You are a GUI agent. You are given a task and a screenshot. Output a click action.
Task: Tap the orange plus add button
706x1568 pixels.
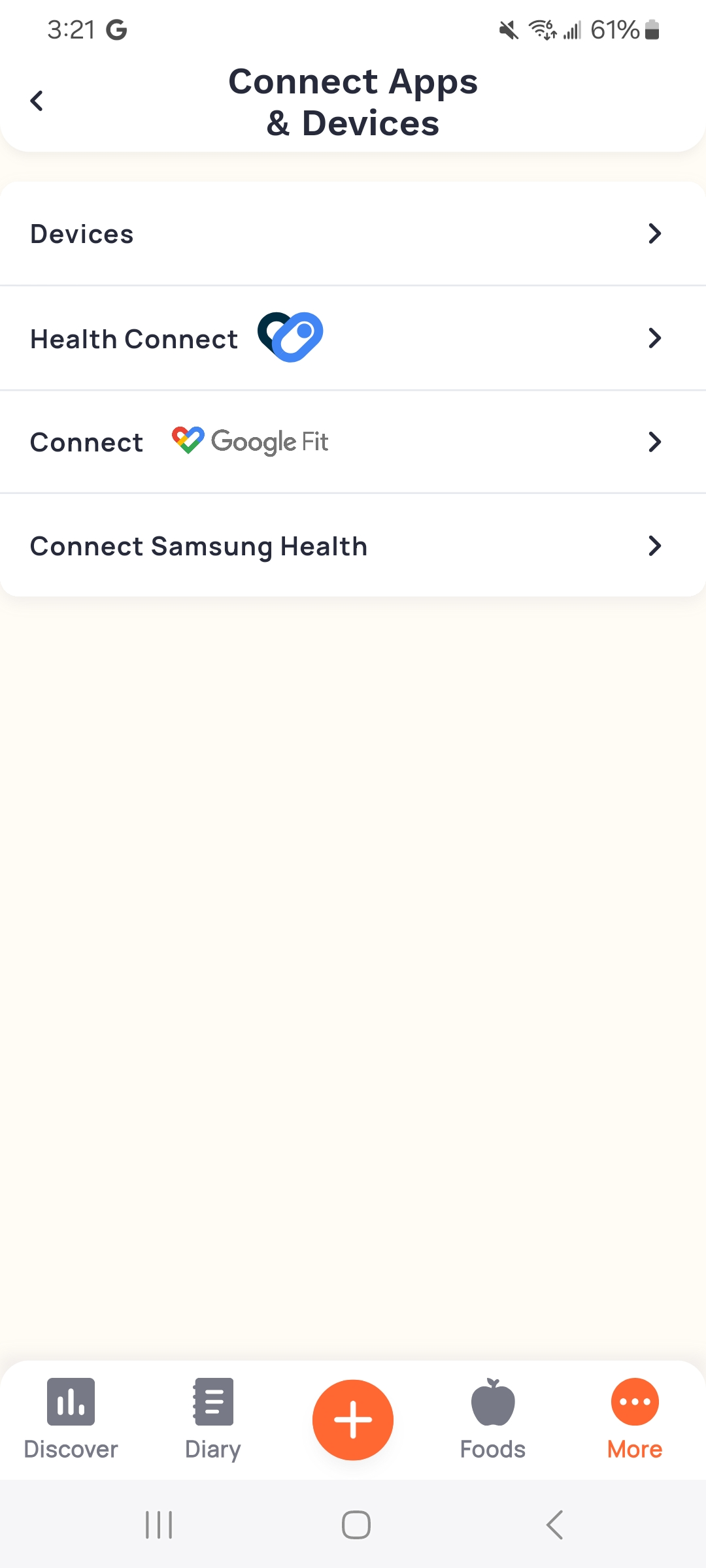[353, 1420]
